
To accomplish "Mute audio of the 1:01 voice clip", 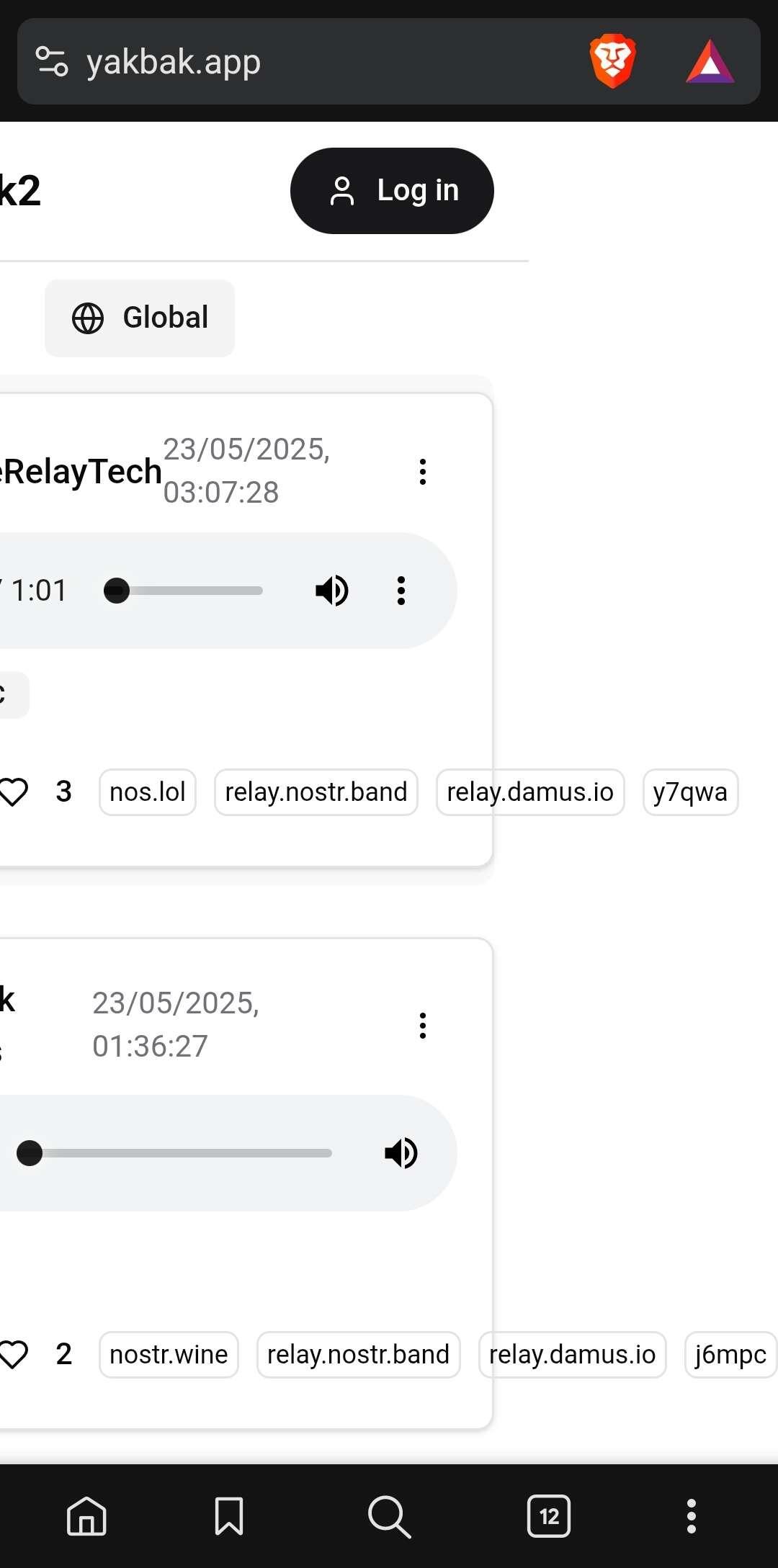I will 332,591.
